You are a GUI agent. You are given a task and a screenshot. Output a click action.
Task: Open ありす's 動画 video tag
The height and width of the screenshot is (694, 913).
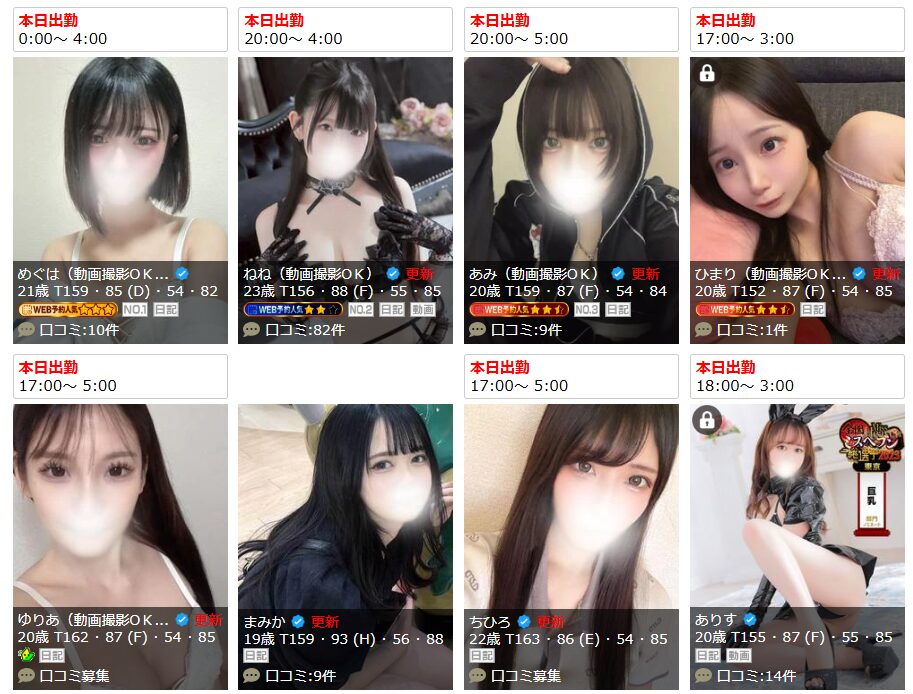coord(739,655)
